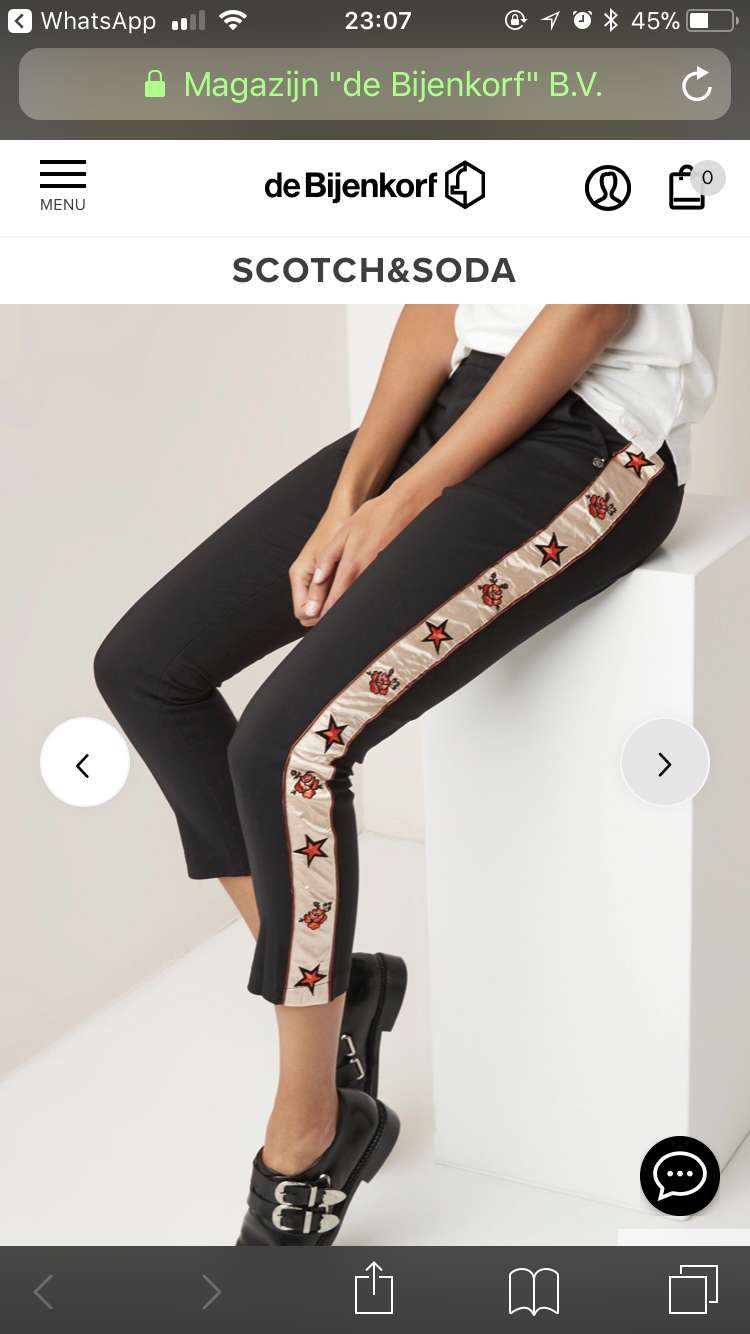Show the next product image
Image resolution: width=750 pixels, height=1334 pixels.
coord(665,763)
